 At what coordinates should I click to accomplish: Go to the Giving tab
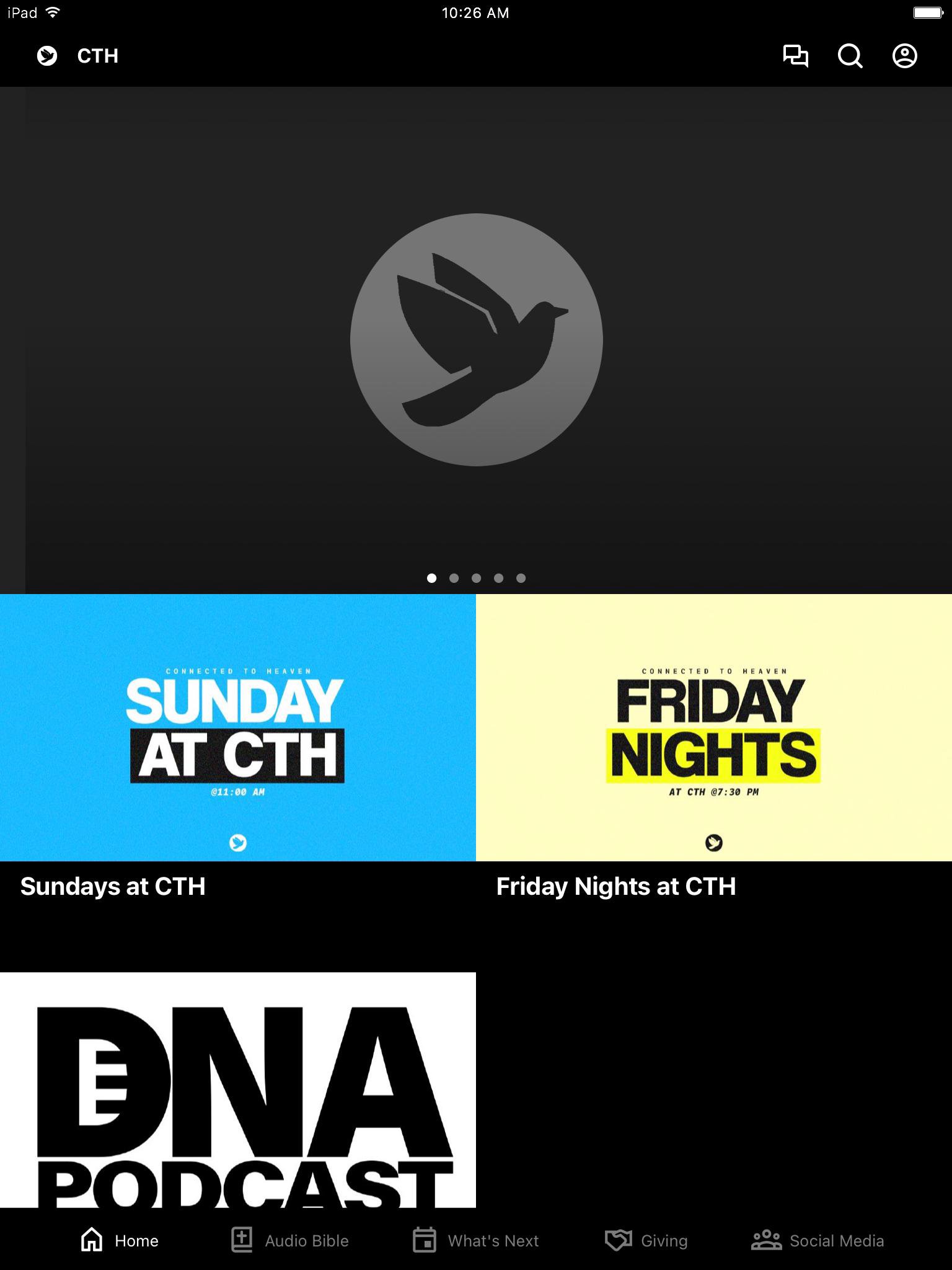pos(646,1240)
